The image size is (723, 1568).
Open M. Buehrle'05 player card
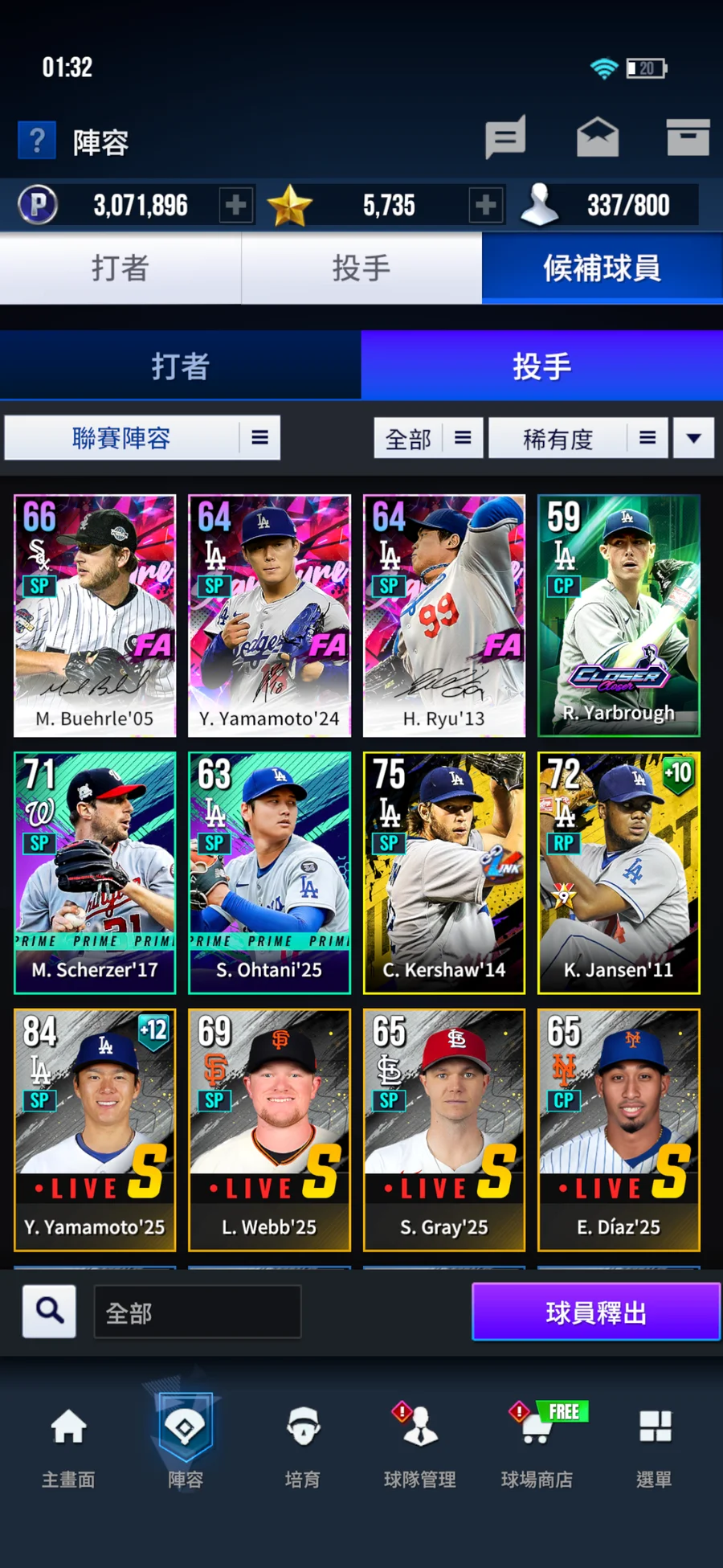(x=95, y=616)
